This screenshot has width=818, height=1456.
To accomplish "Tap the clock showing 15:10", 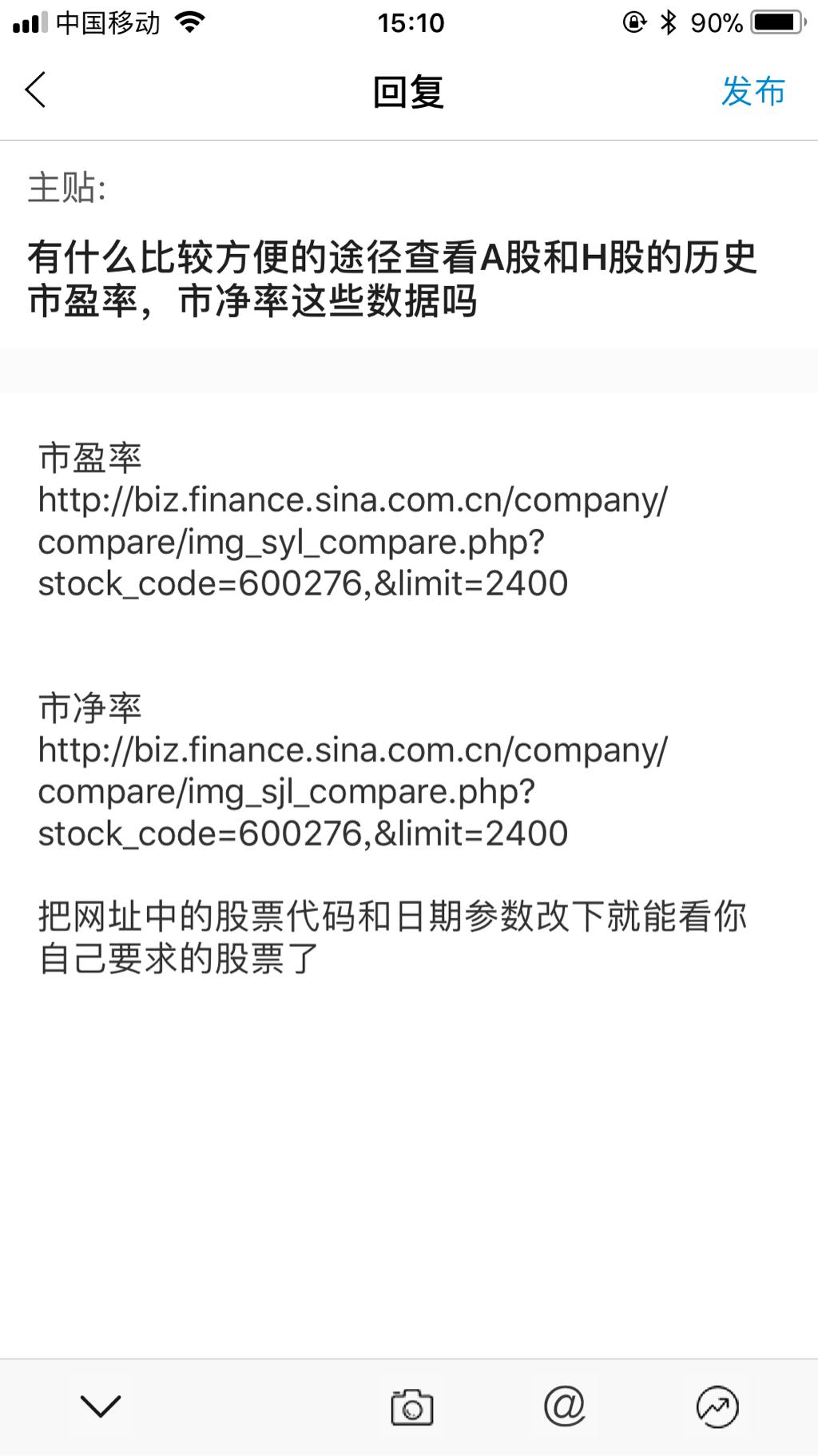I will [x=409, y=22].
